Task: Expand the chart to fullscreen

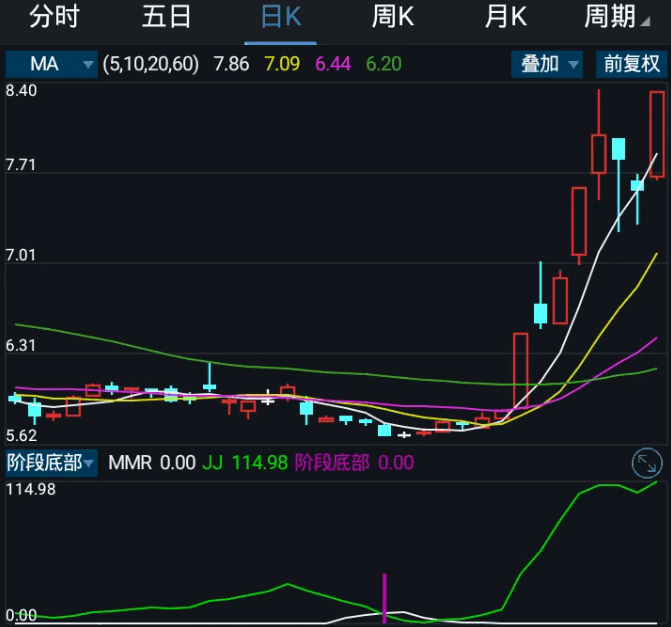Action: pyautogui.click(x=647, y=463)
